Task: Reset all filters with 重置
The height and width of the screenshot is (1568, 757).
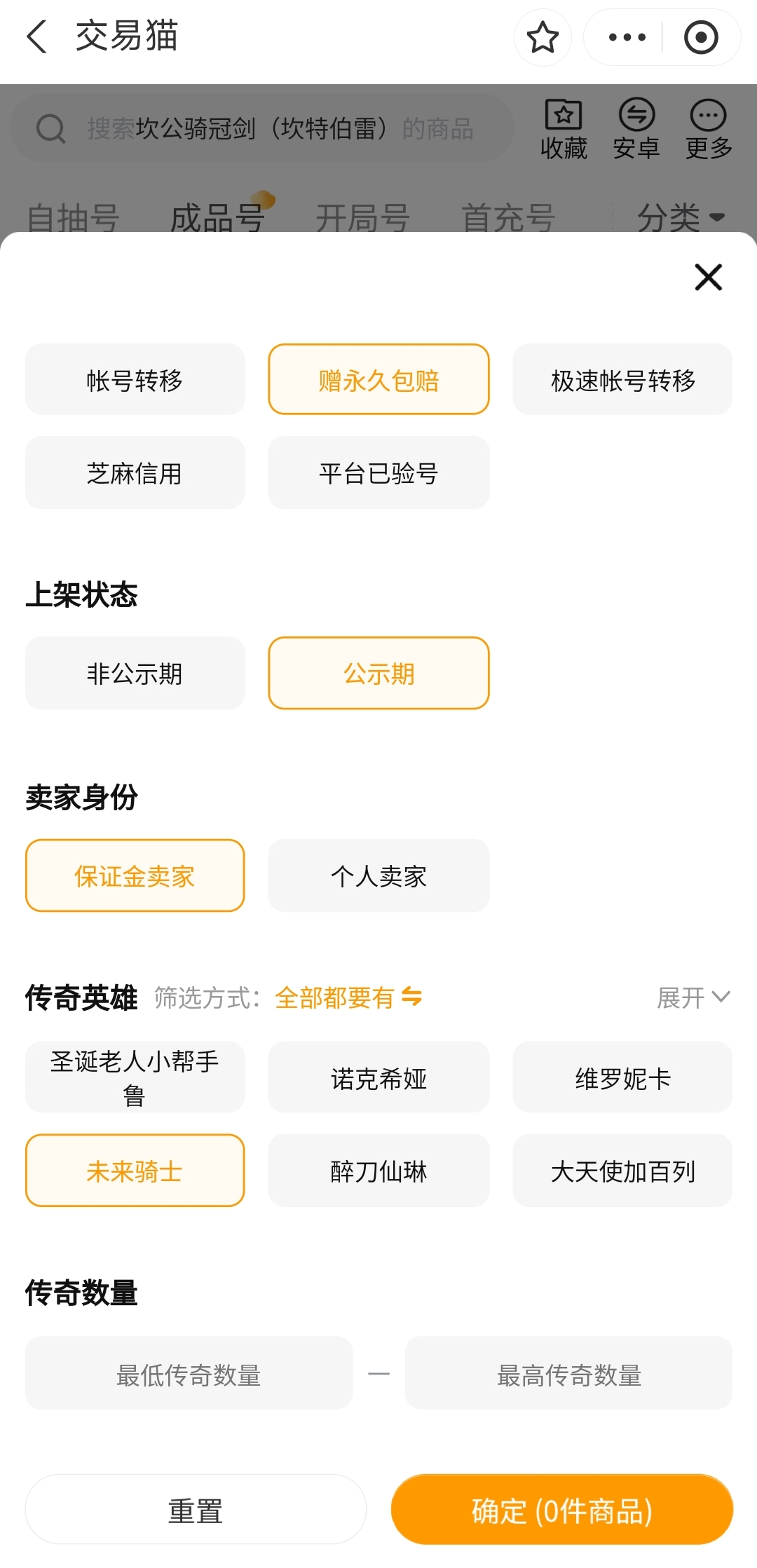Action: 196,1510
